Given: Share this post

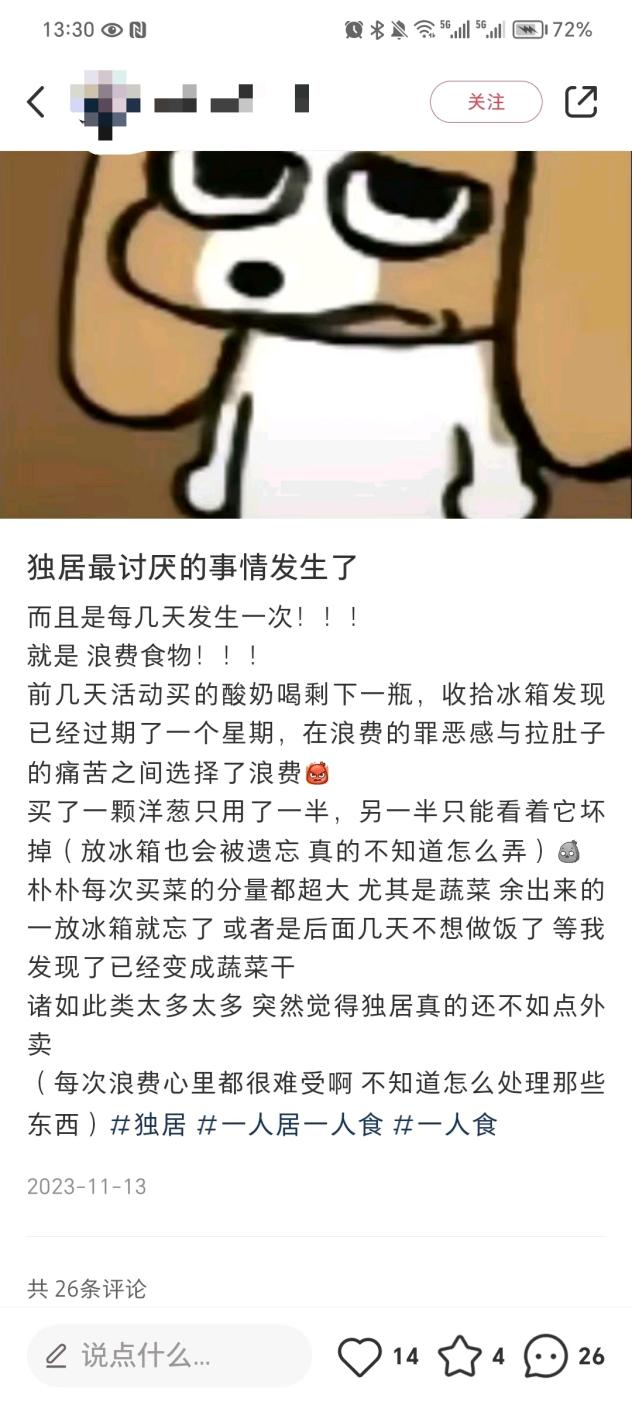Looking at the screenshot, I should tap(581, 102).
